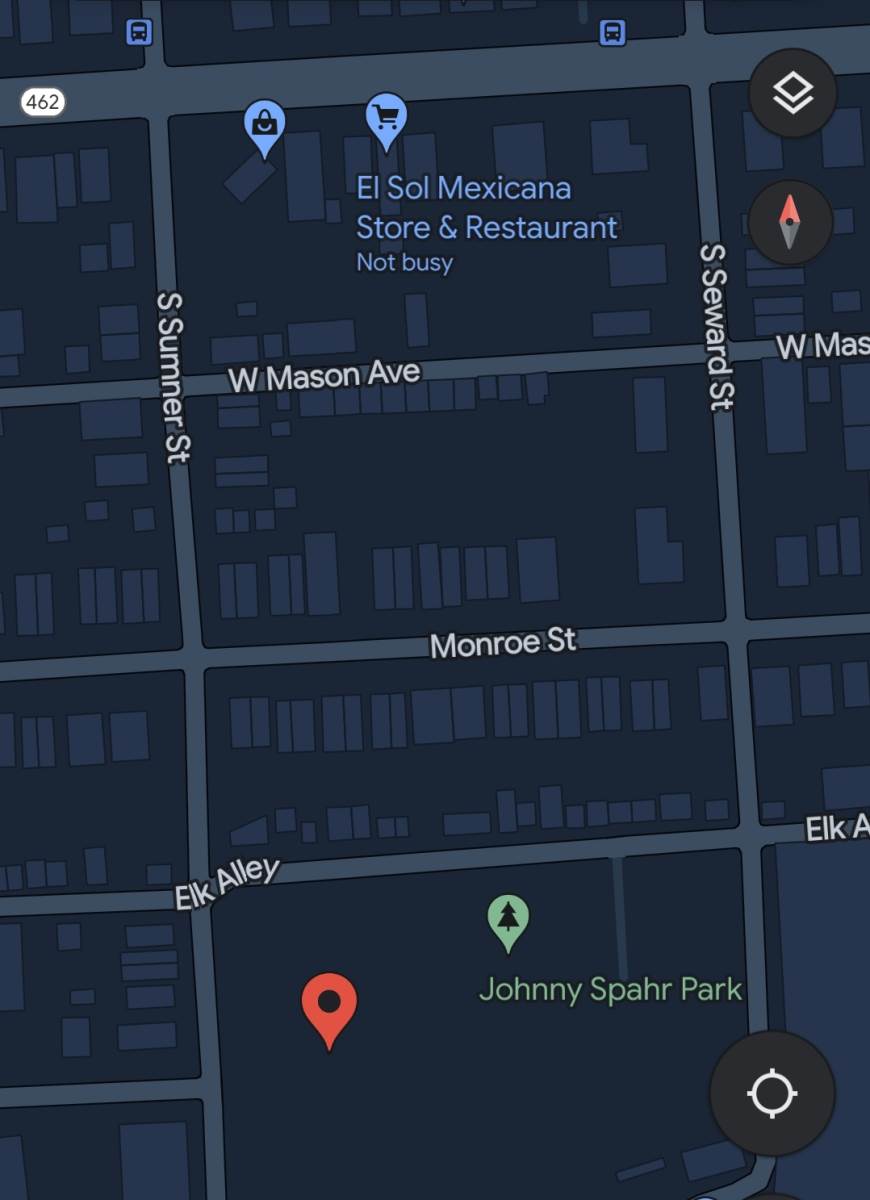Center map on my current location
Image resolution: width=870 pixels, height=1200 pixels.
click(772, 1092)
